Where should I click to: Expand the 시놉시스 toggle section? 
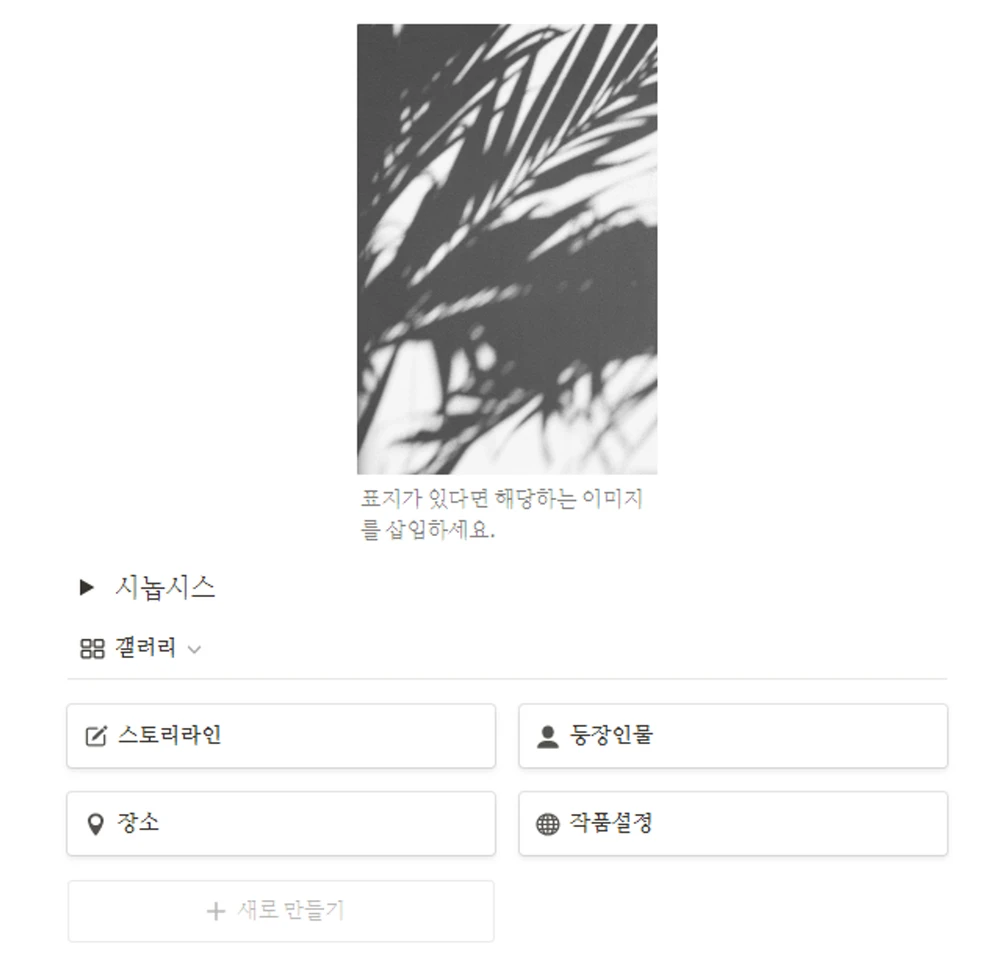[x=86, y=588]
